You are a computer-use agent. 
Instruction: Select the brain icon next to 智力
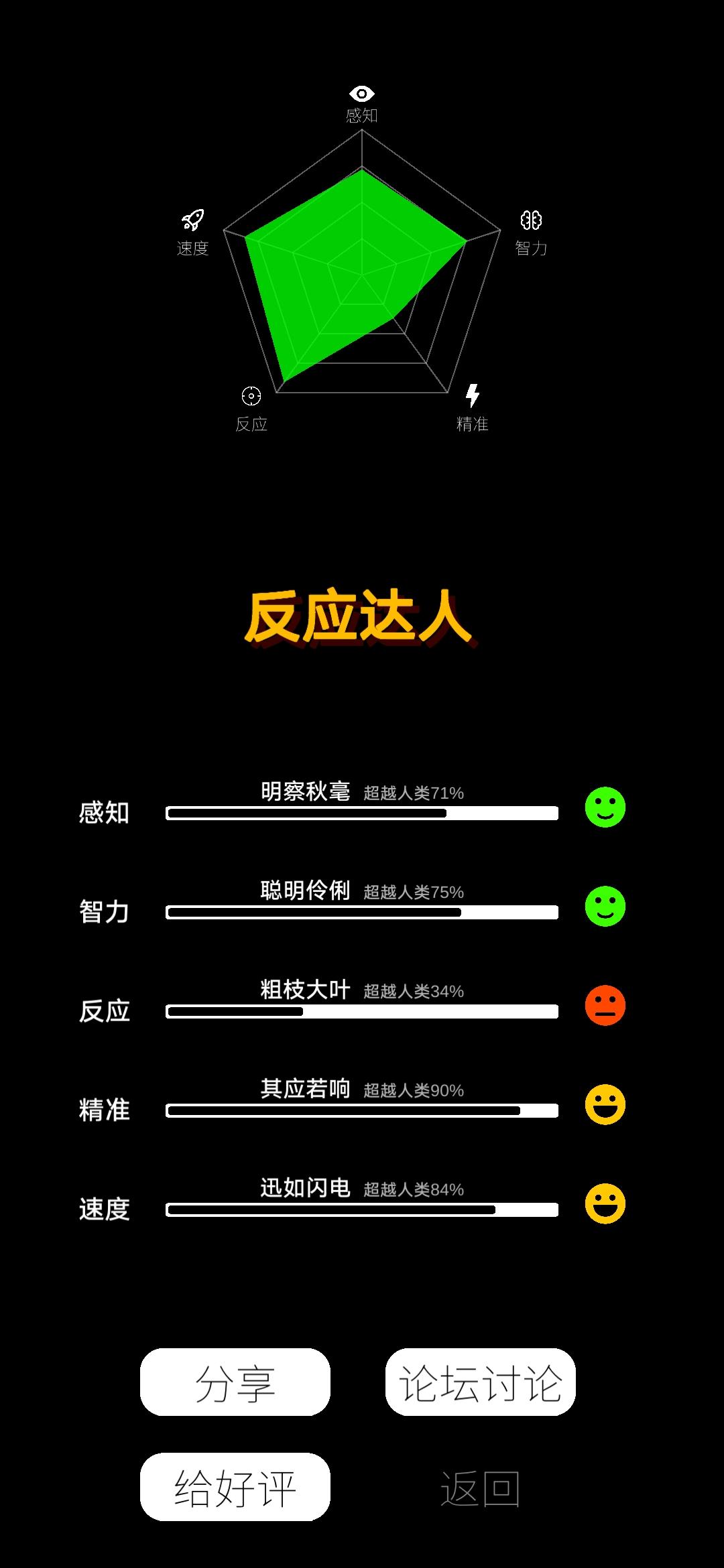click(531, 219)
